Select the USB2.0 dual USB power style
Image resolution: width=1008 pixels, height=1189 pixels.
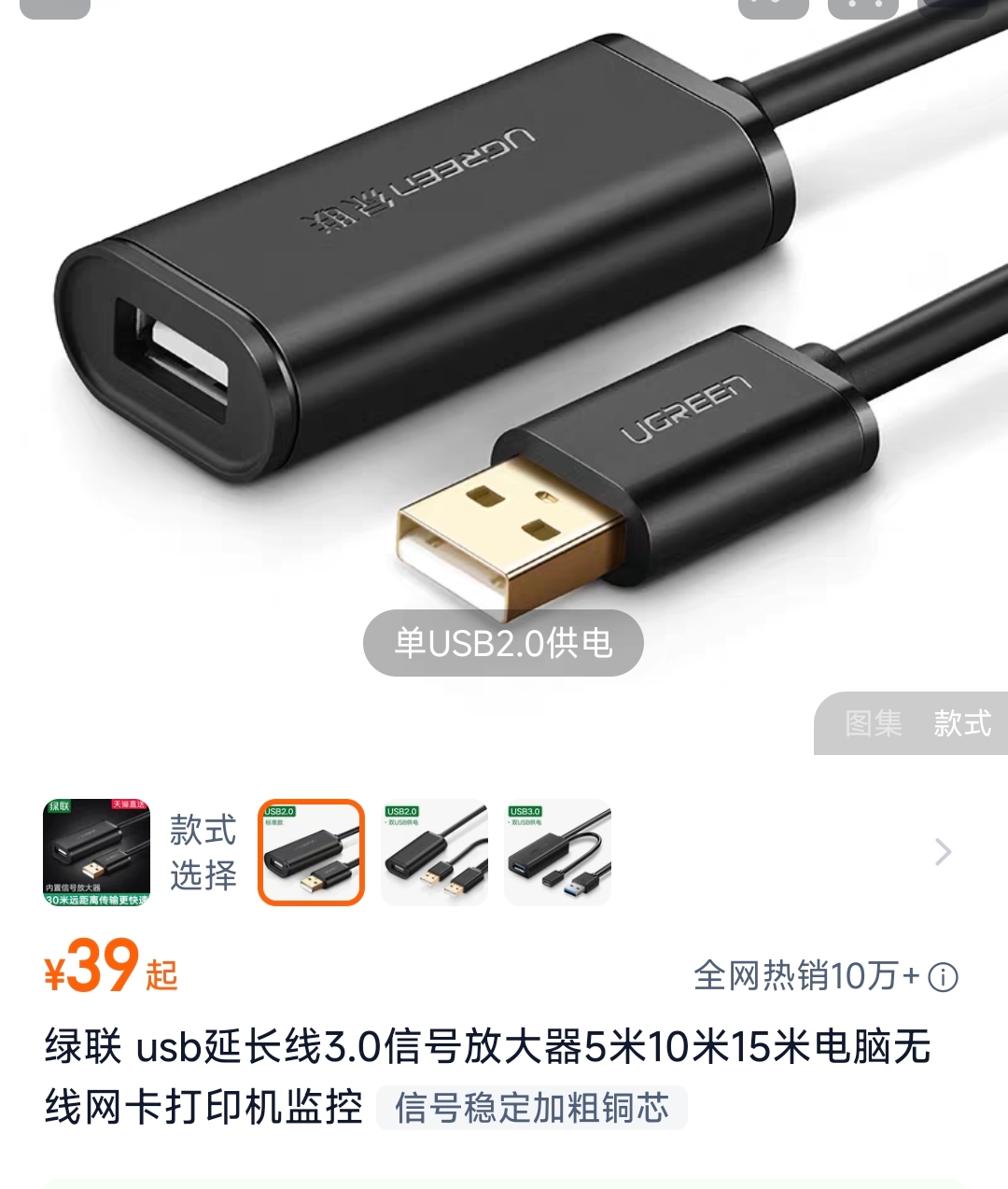pos(435,852)
